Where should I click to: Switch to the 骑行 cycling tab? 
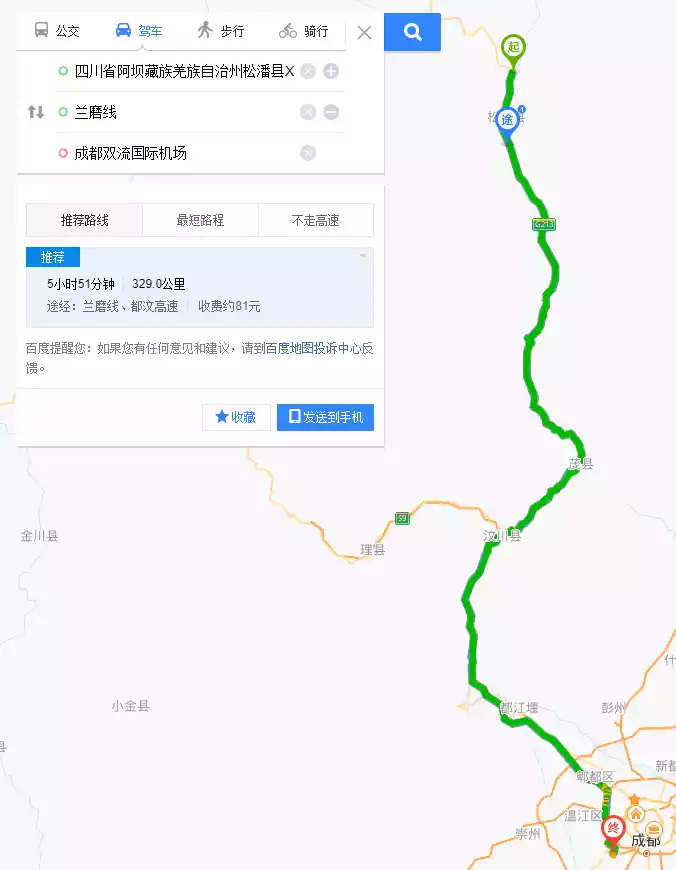303,31
